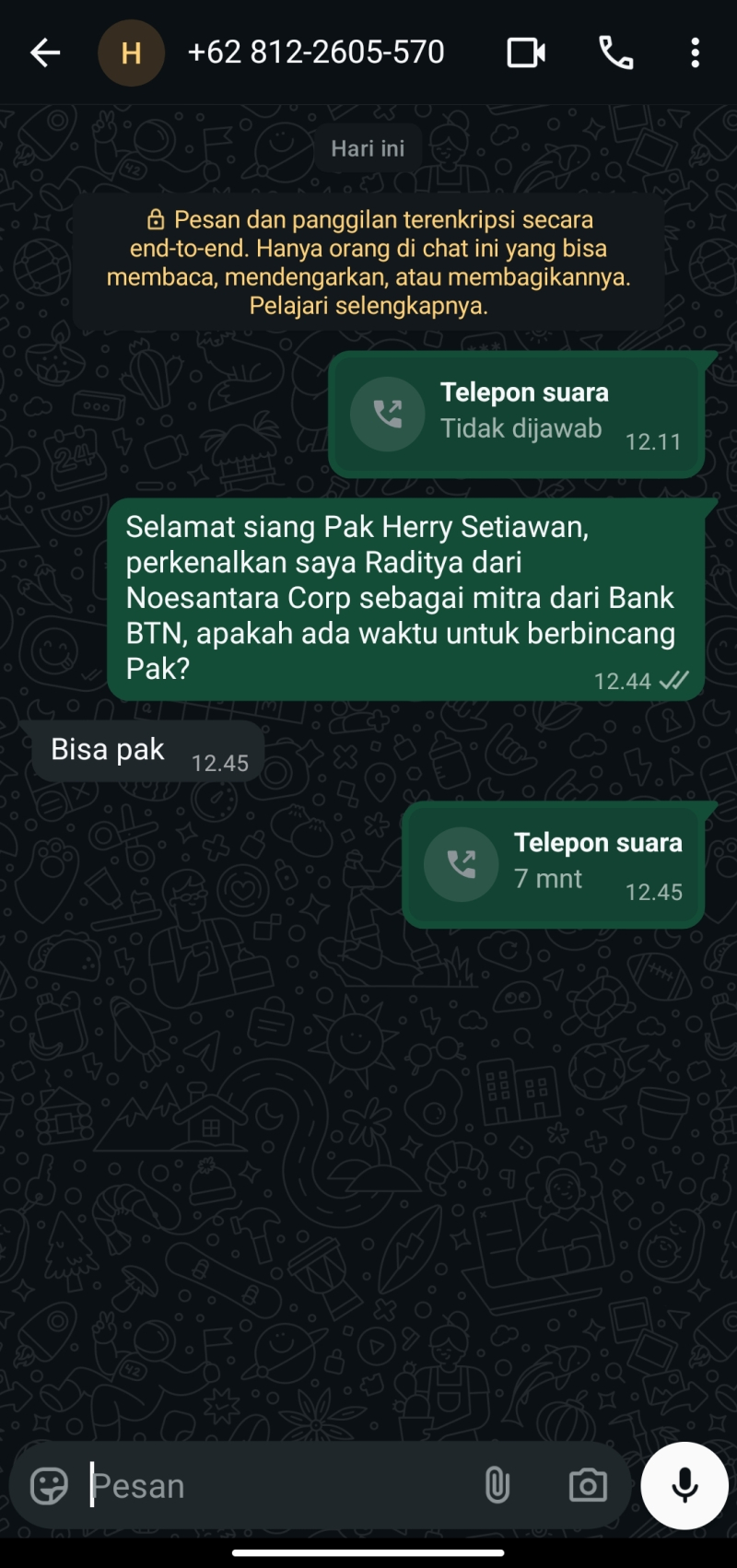Go back to the chat list
The image size is (737, 1568).
[44, 53]
